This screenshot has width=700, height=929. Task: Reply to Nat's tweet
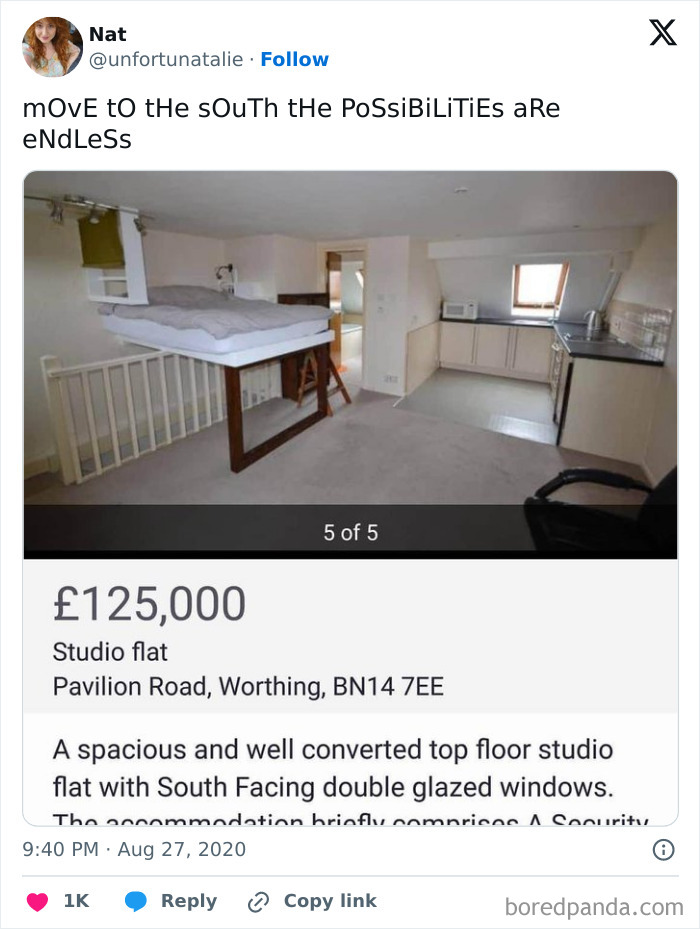tap(171, 901)
